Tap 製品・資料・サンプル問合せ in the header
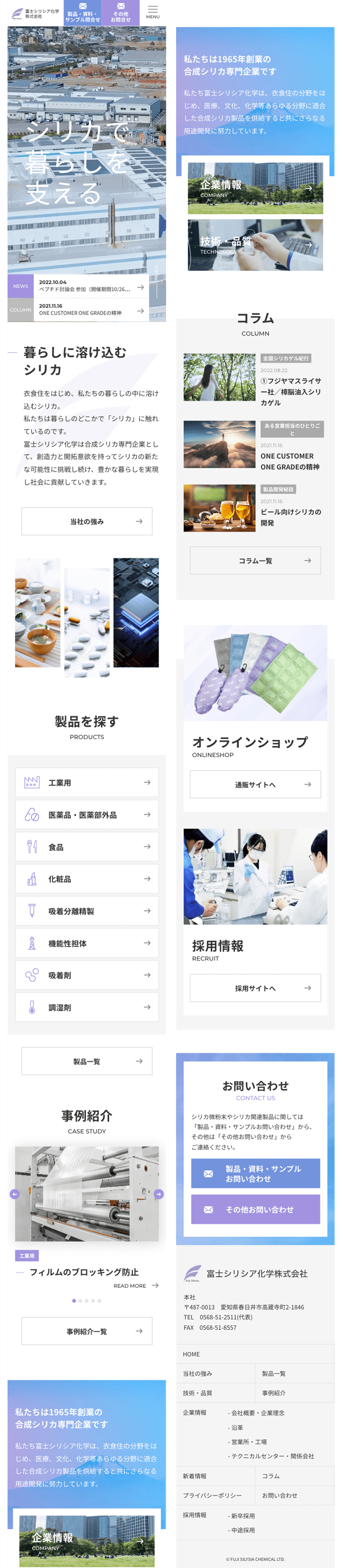Viewport: 343px width, 1568px height. pos(83,13)
